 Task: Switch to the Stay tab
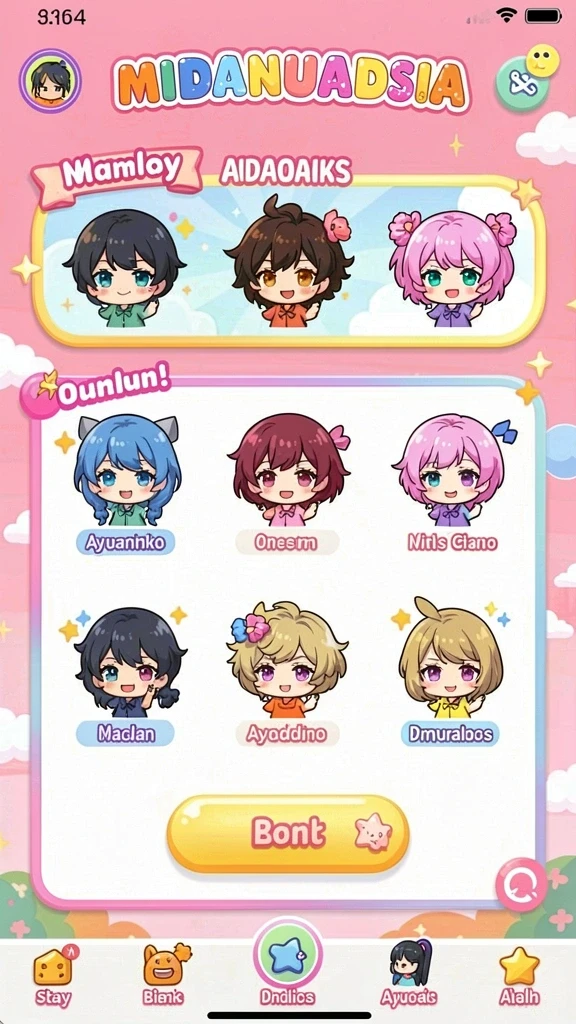[54, 974]
